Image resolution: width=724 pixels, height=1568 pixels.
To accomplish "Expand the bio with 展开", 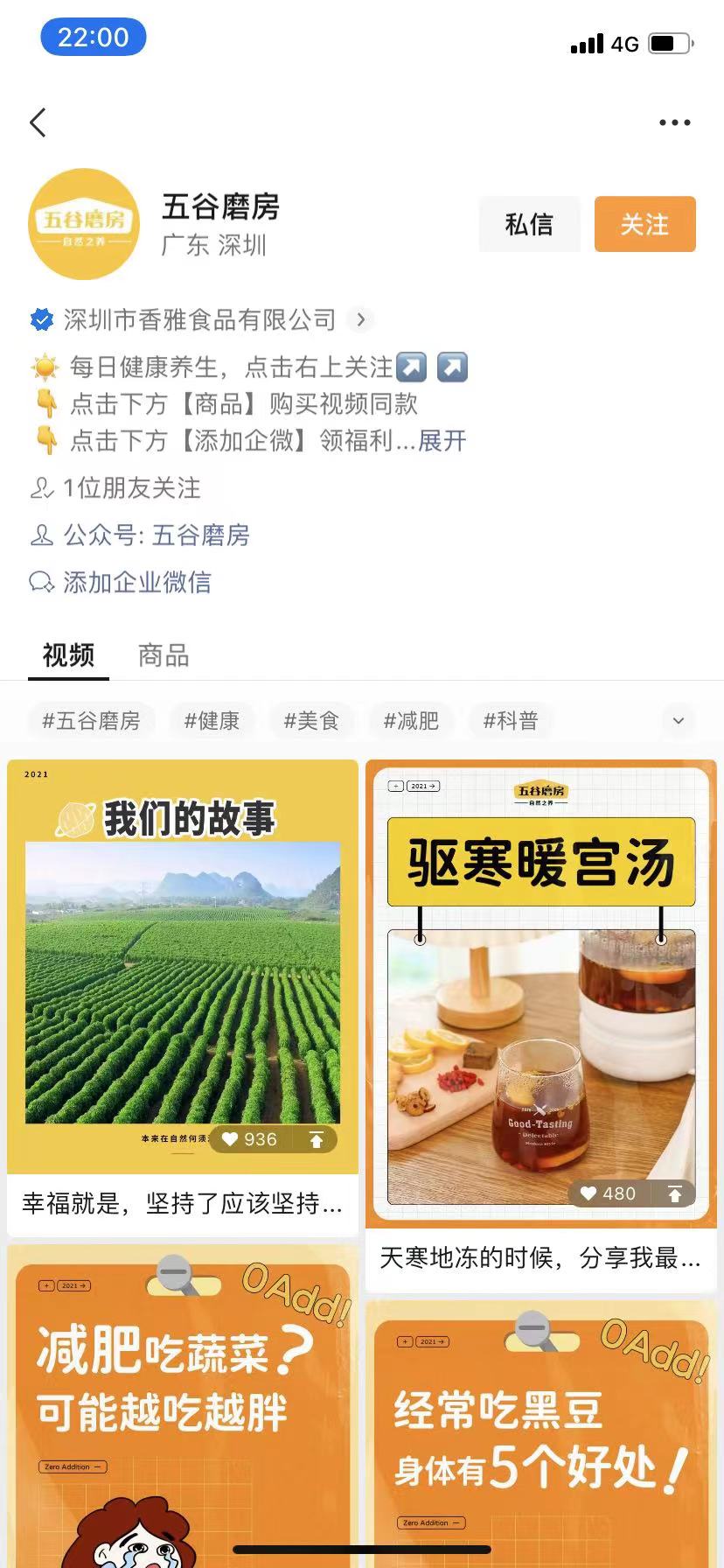I will coord(442,441).
